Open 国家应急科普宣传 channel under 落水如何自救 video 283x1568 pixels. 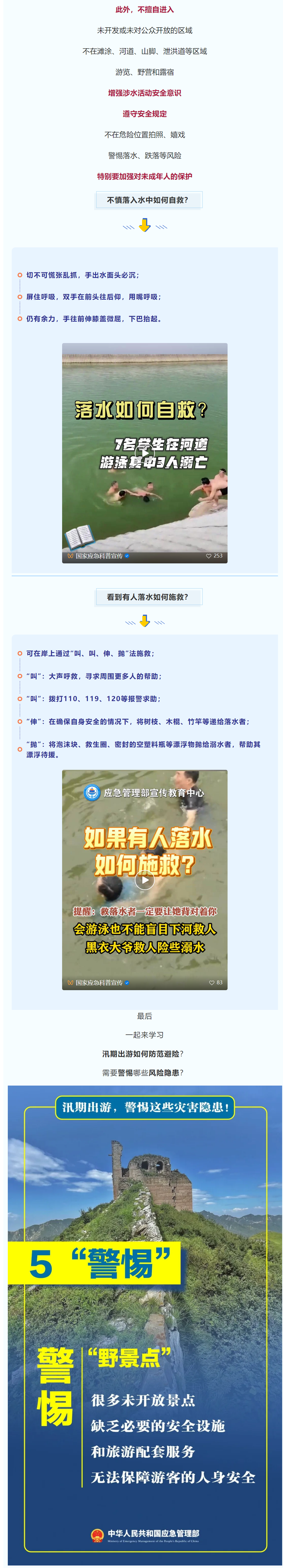click(x=98, y=556)
